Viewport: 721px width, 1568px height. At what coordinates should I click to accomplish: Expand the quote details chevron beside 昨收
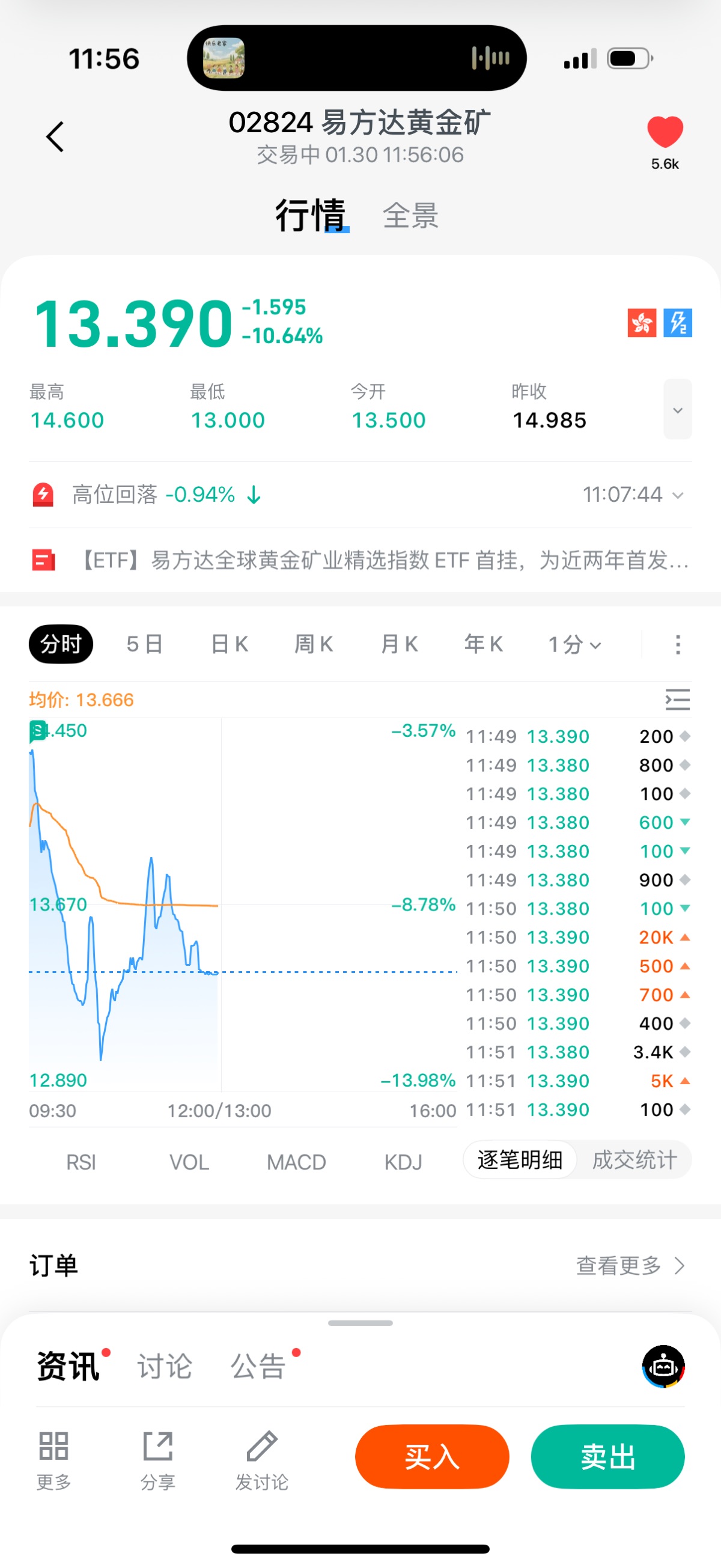[677, 410]
